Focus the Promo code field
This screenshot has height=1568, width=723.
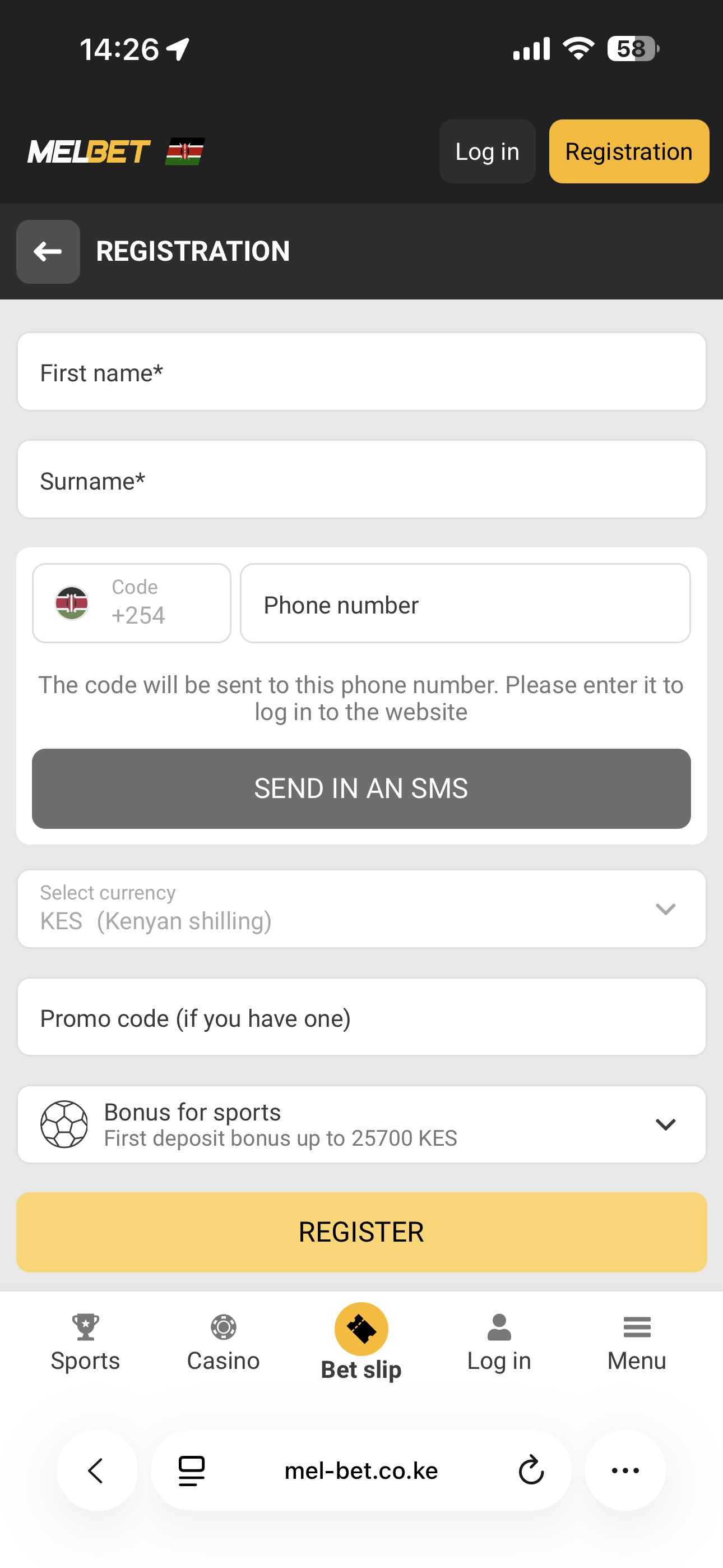click(361, 1017)
